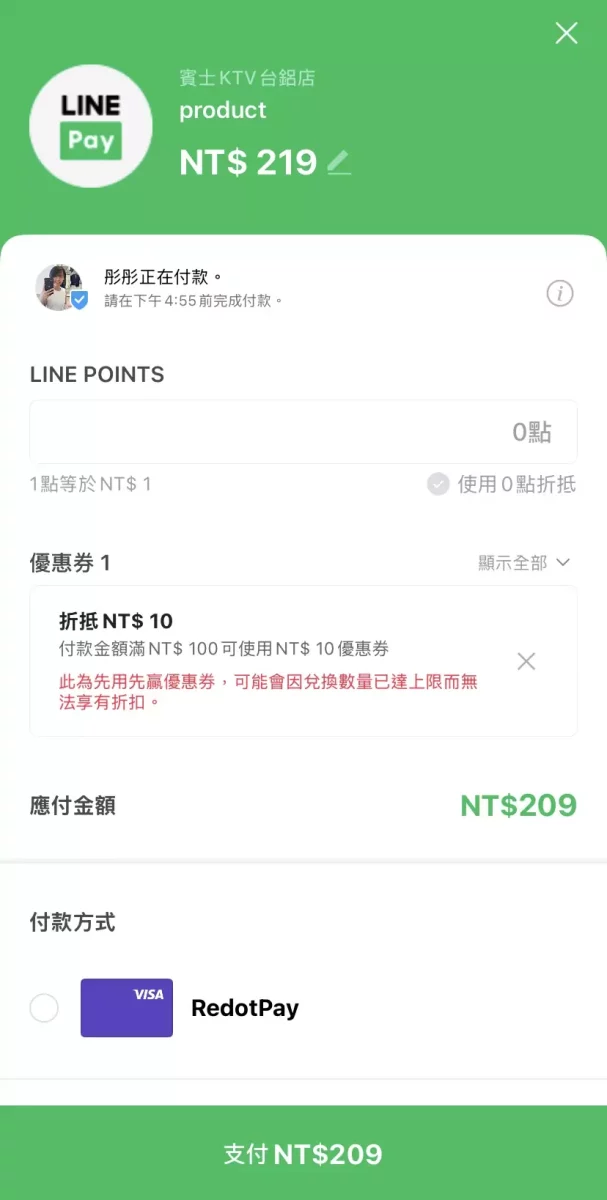The image size is (607, 1200).
Task: Expand 顯示全部 coupons list
Action: point(524,563)
